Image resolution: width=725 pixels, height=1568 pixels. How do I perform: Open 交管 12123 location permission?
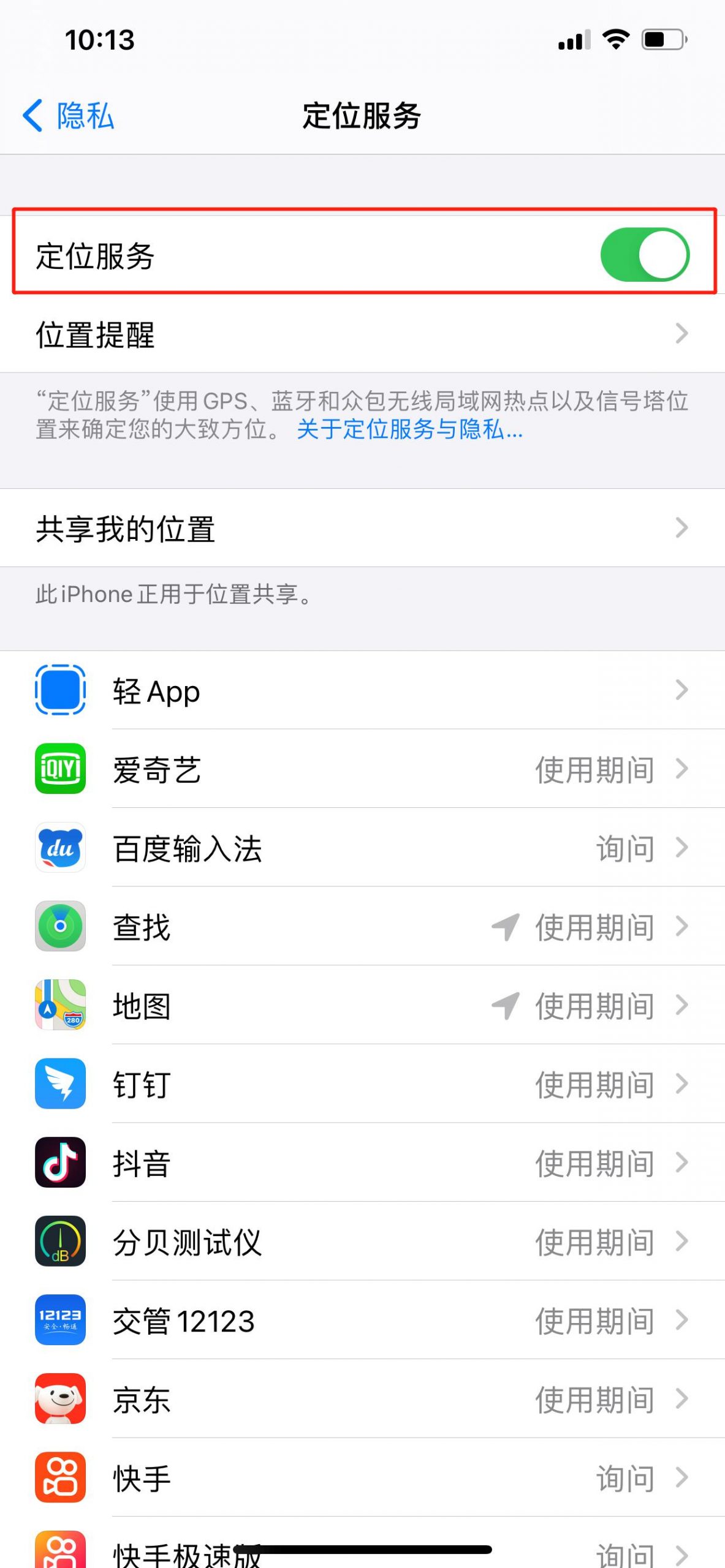coord(362,1321)
